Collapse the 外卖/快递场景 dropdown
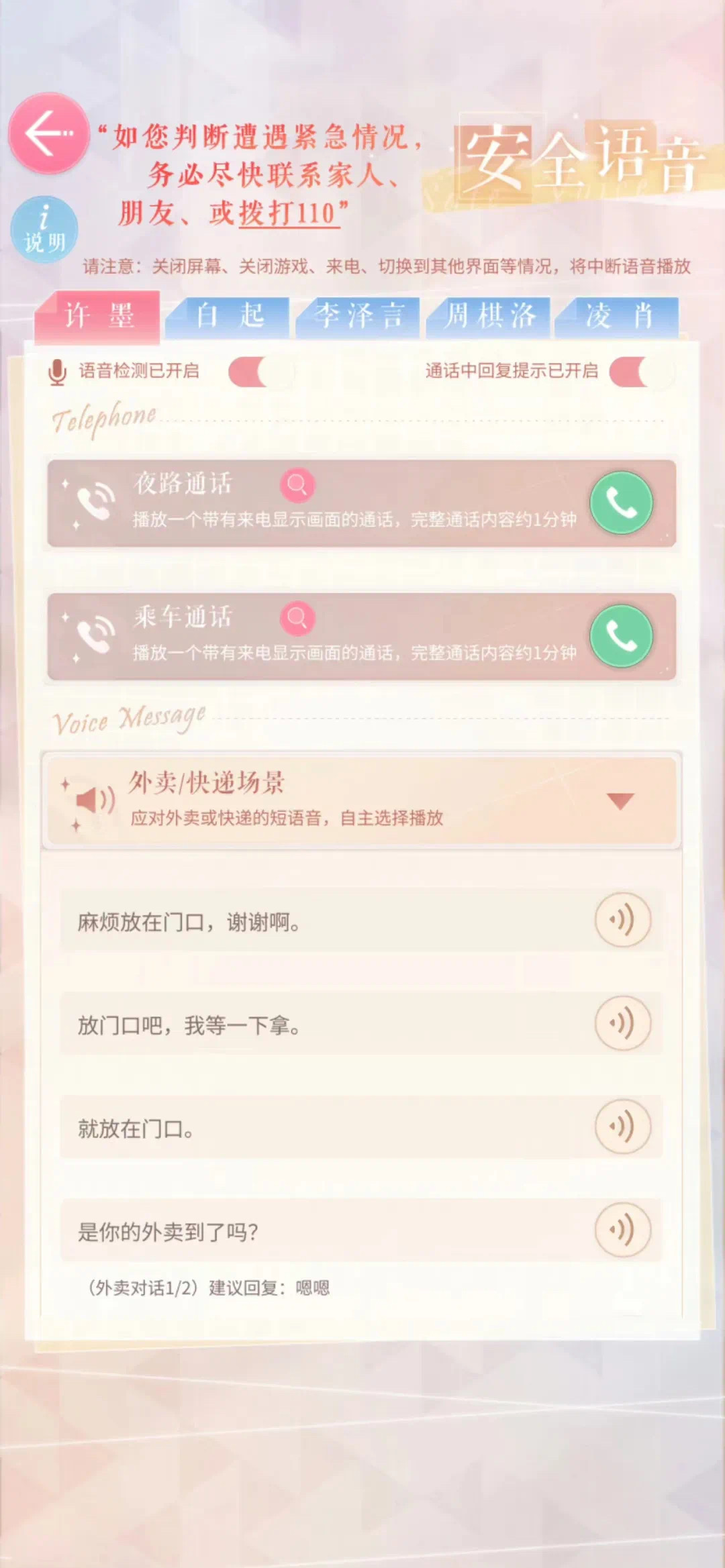 tap(620, 800)
